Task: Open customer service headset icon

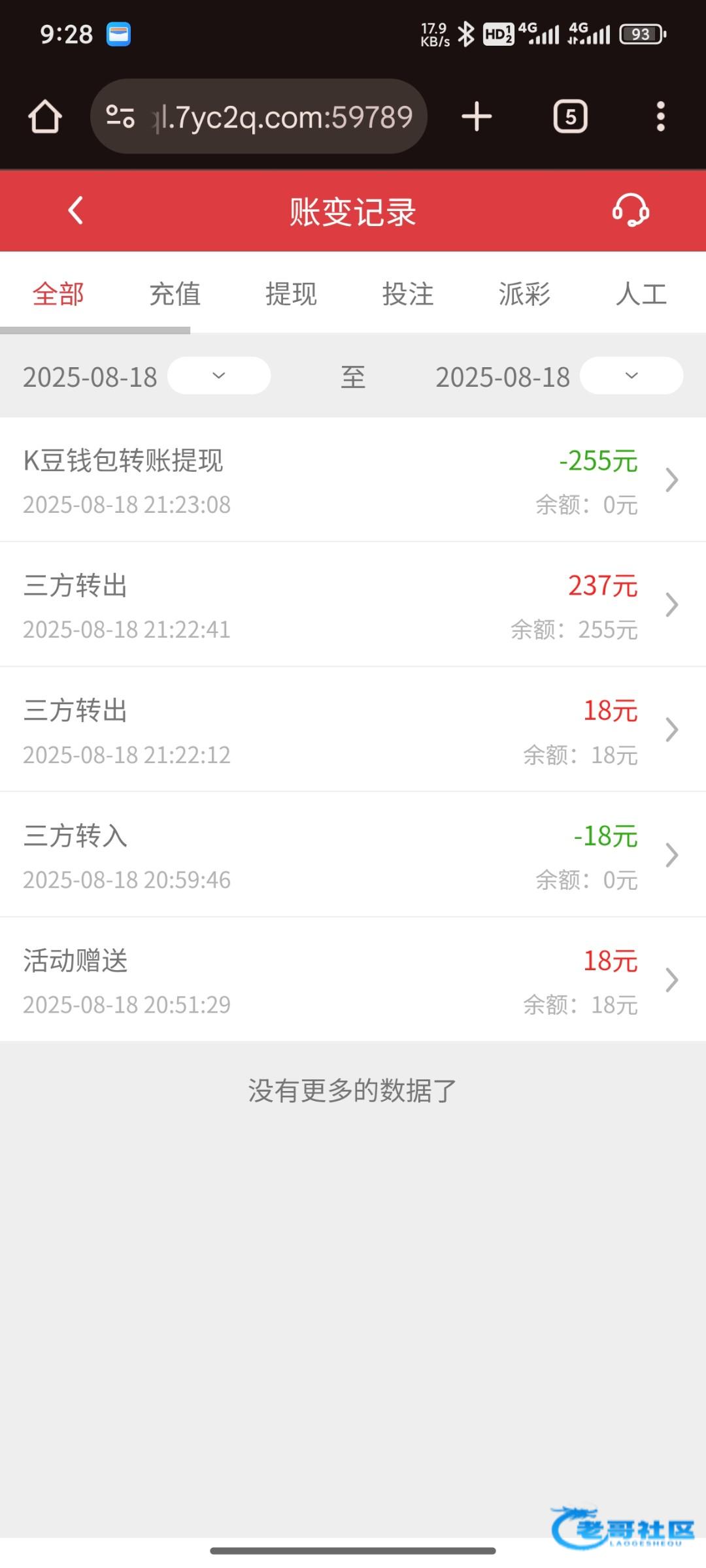Action: pyautogui.click(x=630, y=211)
